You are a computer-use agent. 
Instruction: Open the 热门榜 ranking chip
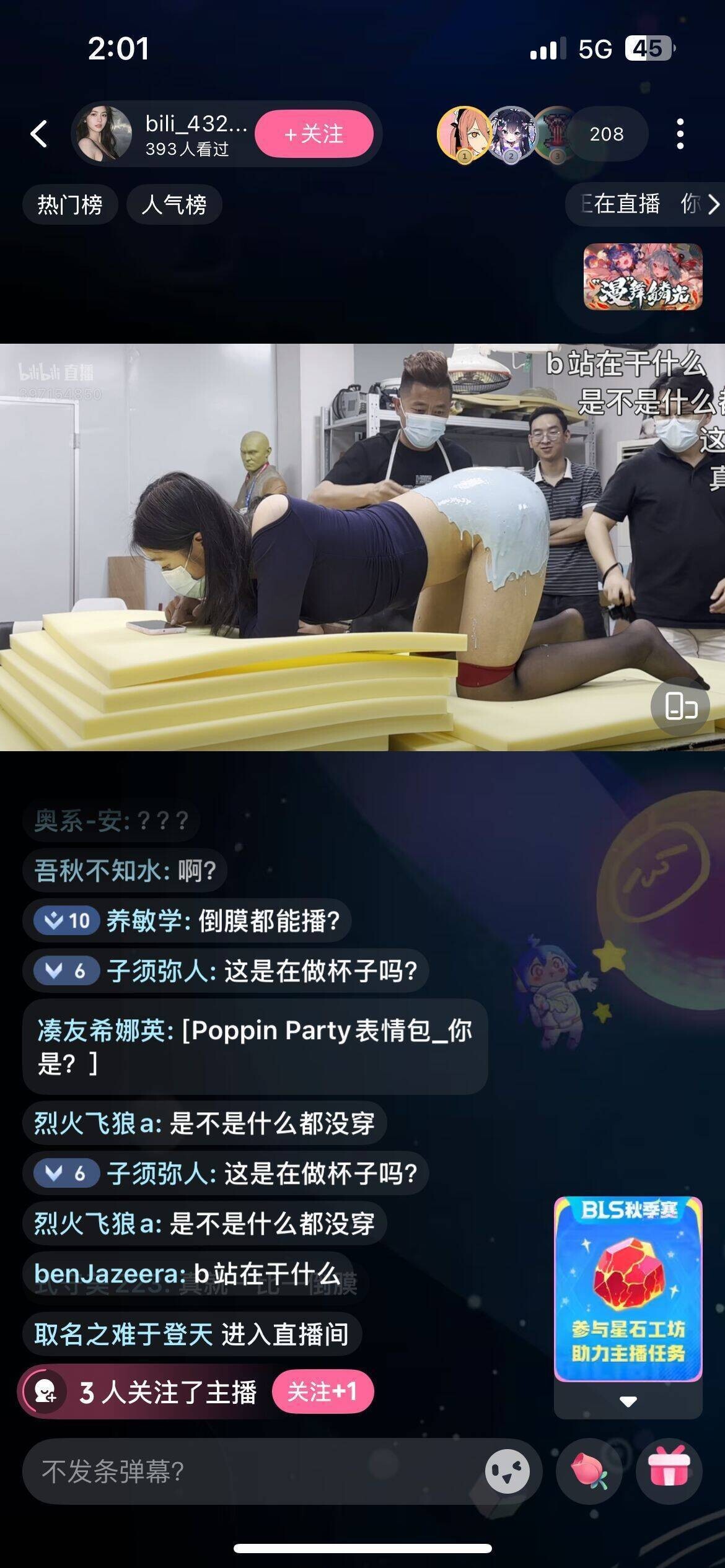[70, 204]
